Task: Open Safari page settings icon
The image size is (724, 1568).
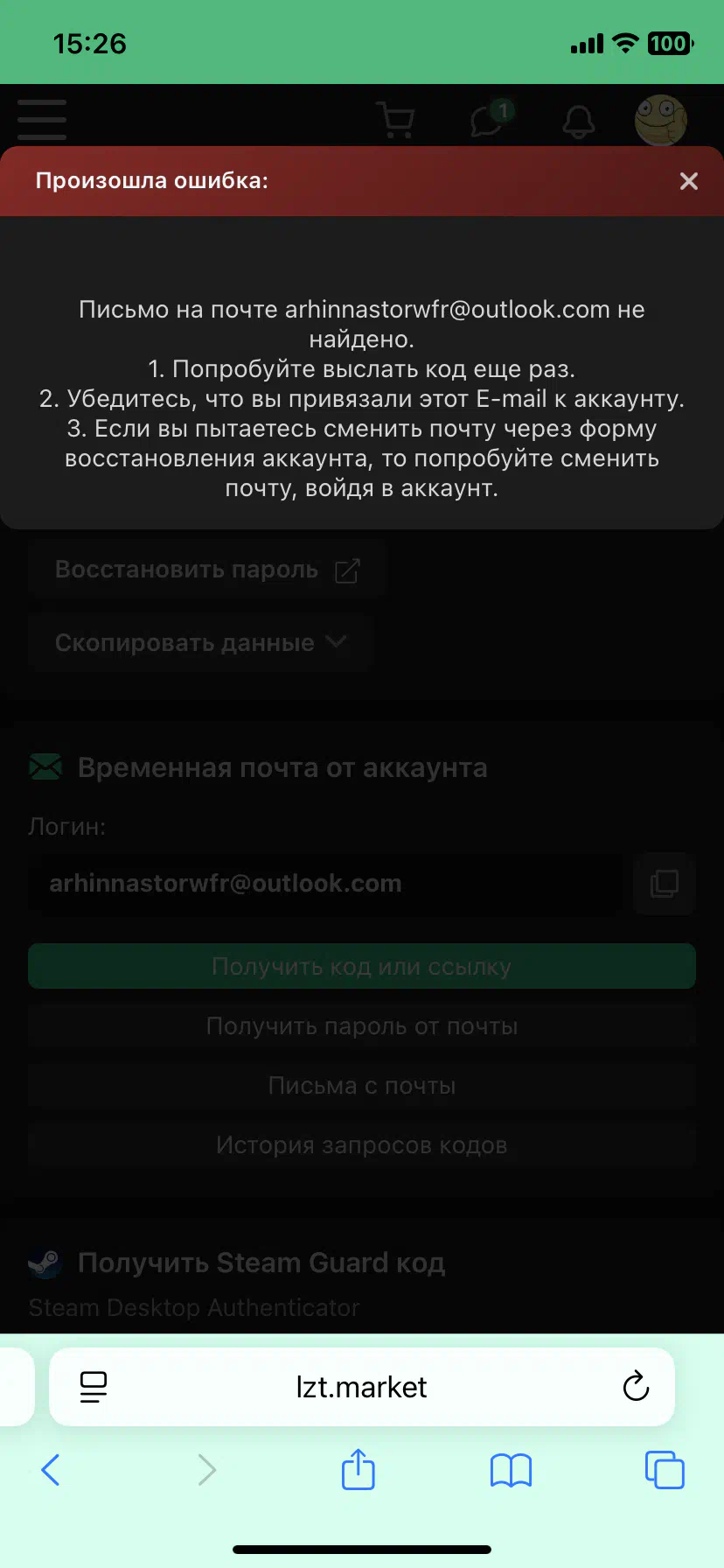Action: click(94, 1387)
